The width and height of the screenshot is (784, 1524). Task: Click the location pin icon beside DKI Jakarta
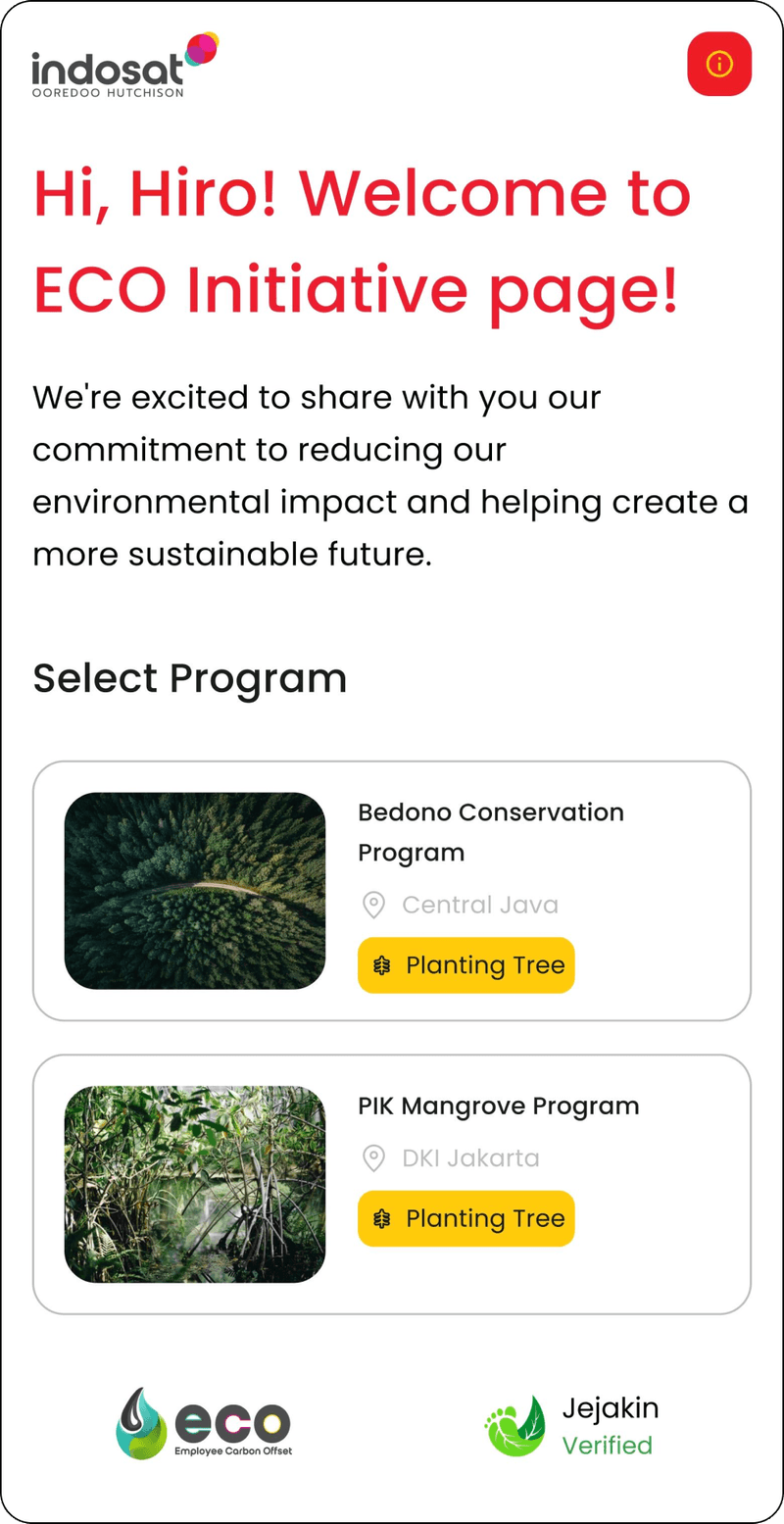[x=373, y=1158]
